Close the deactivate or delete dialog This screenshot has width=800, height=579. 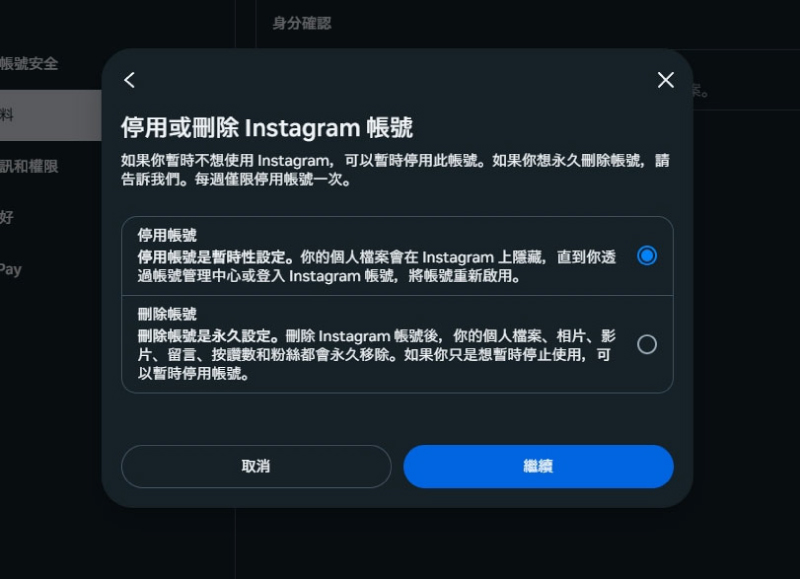point(665,80)
